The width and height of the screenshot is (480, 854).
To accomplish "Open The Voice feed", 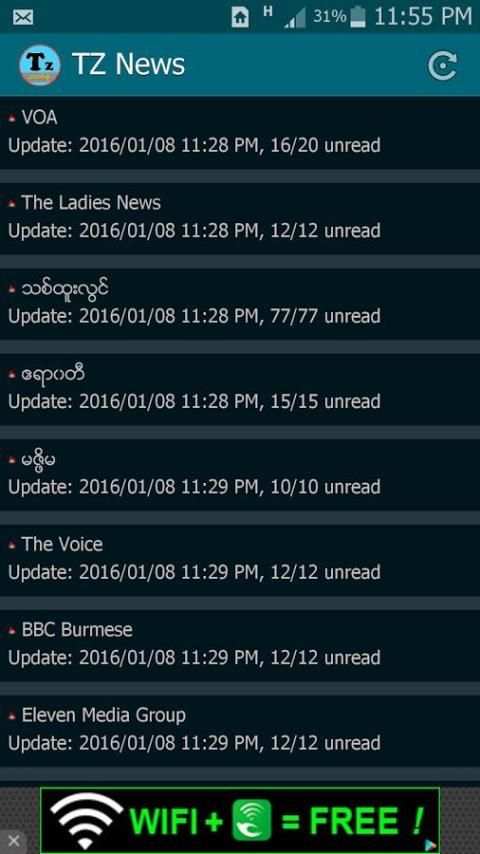I will click(x=240, y=560).
